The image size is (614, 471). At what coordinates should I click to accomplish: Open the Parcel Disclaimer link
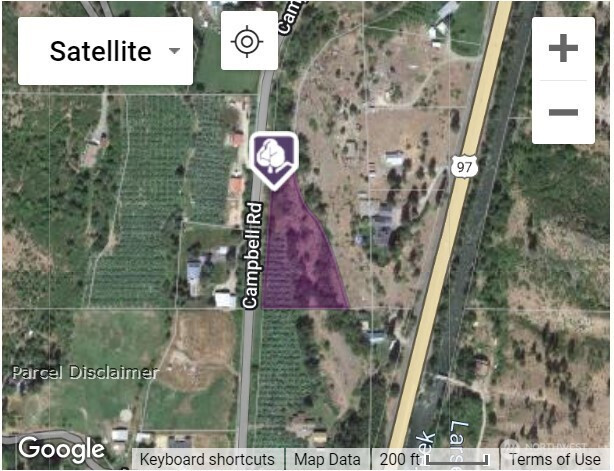coord(85,373)
